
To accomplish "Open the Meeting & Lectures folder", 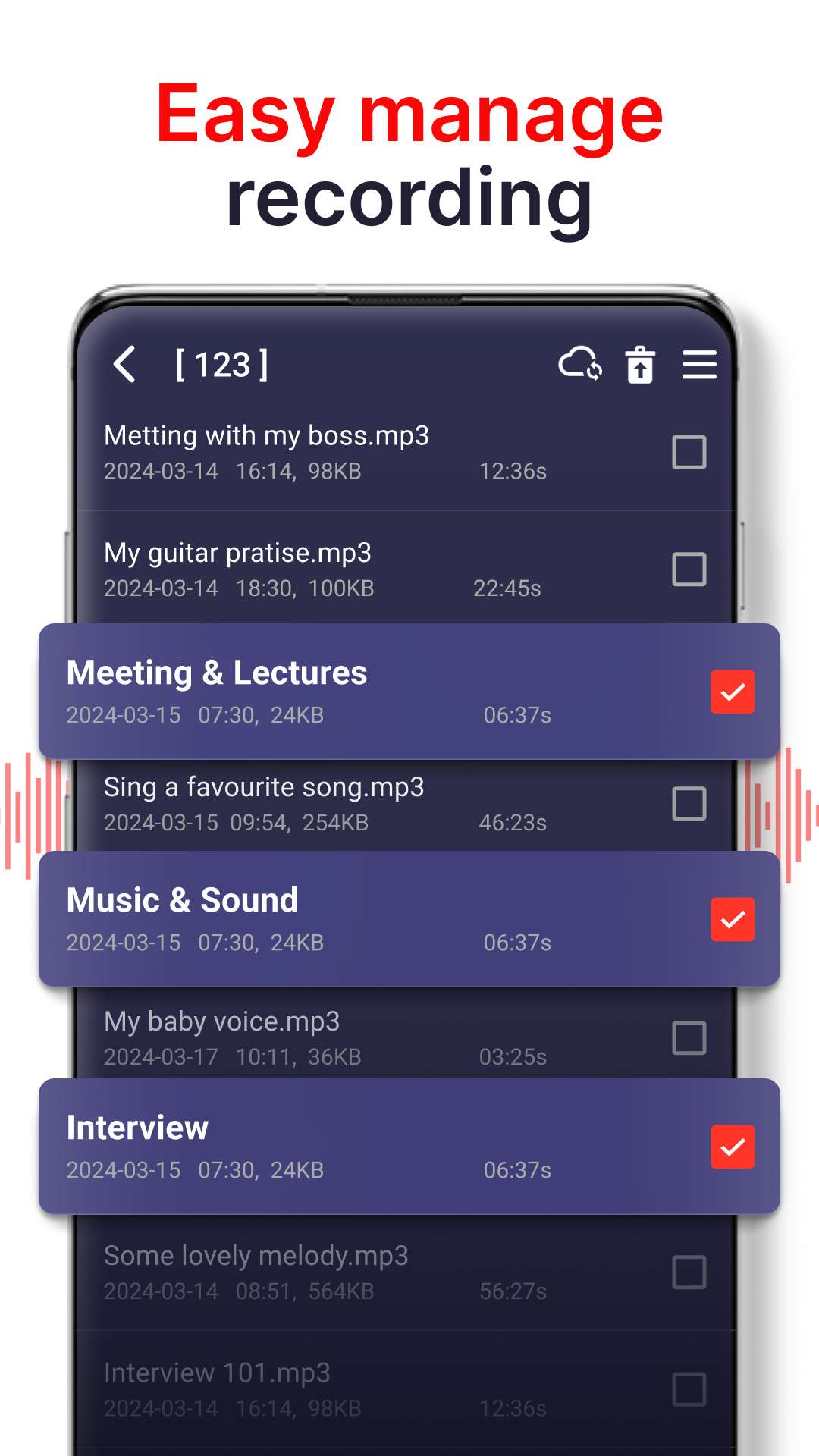I will [x=217, y=673].
